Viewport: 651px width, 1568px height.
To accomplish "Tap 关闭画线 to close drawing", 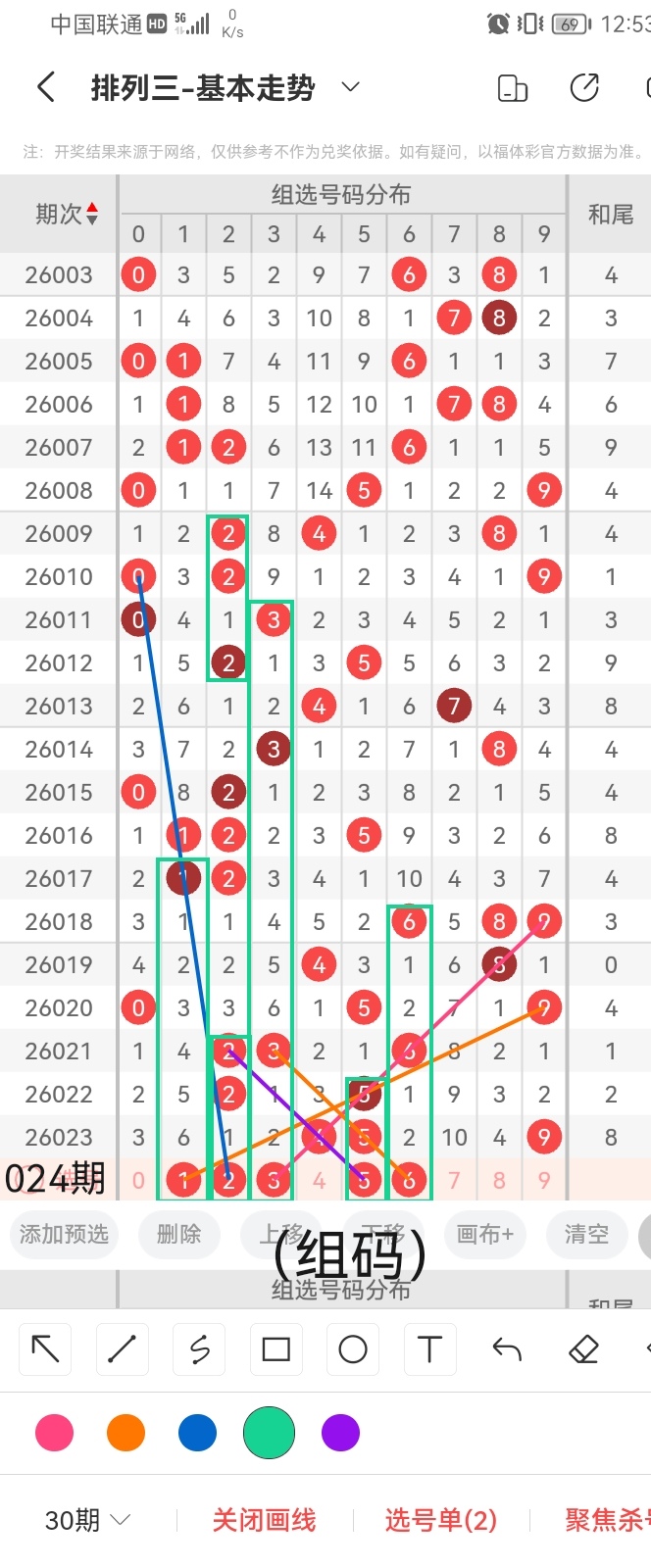I will click(x=264, y=1520).
